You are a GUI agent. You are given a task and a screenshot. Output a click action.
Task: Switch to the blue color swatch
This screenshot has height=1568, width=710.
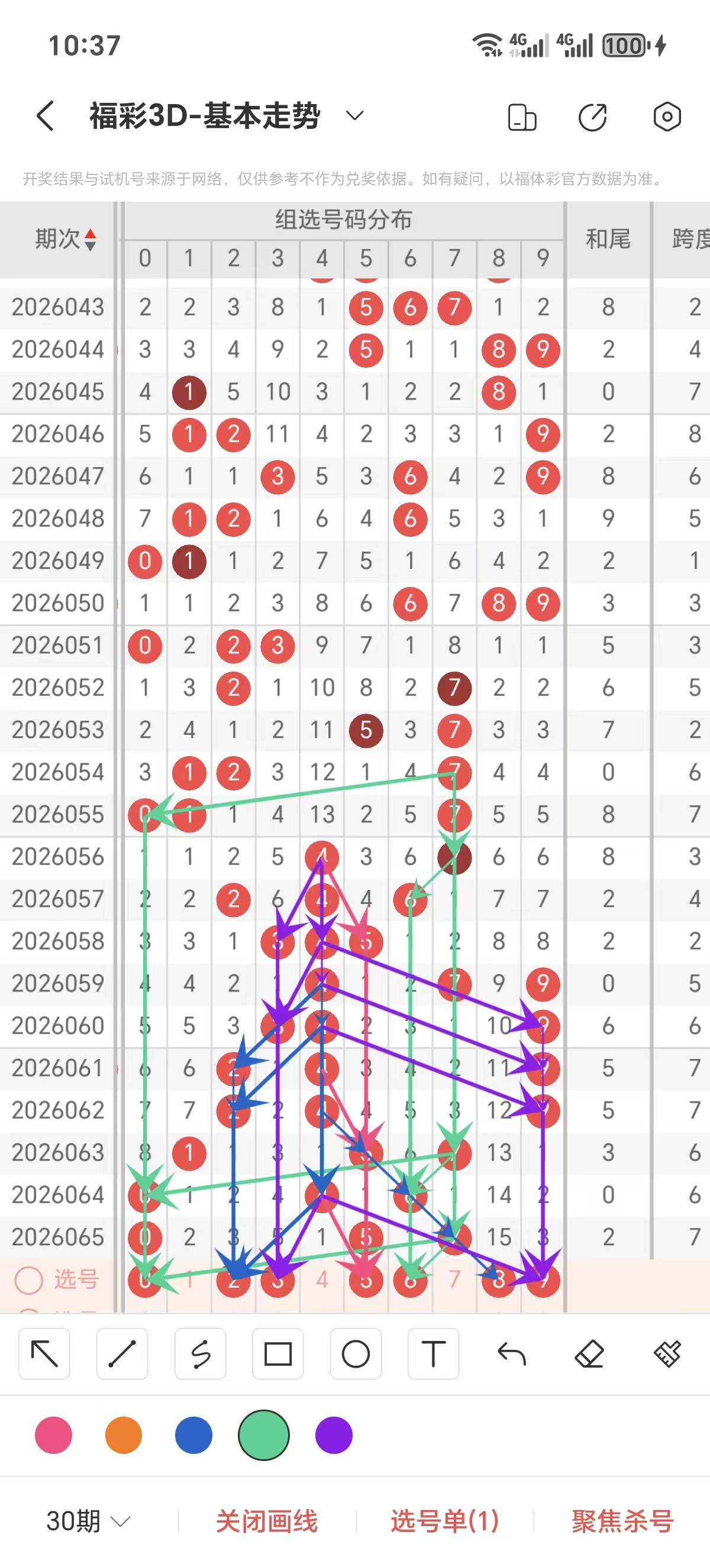coord(193,1435)
